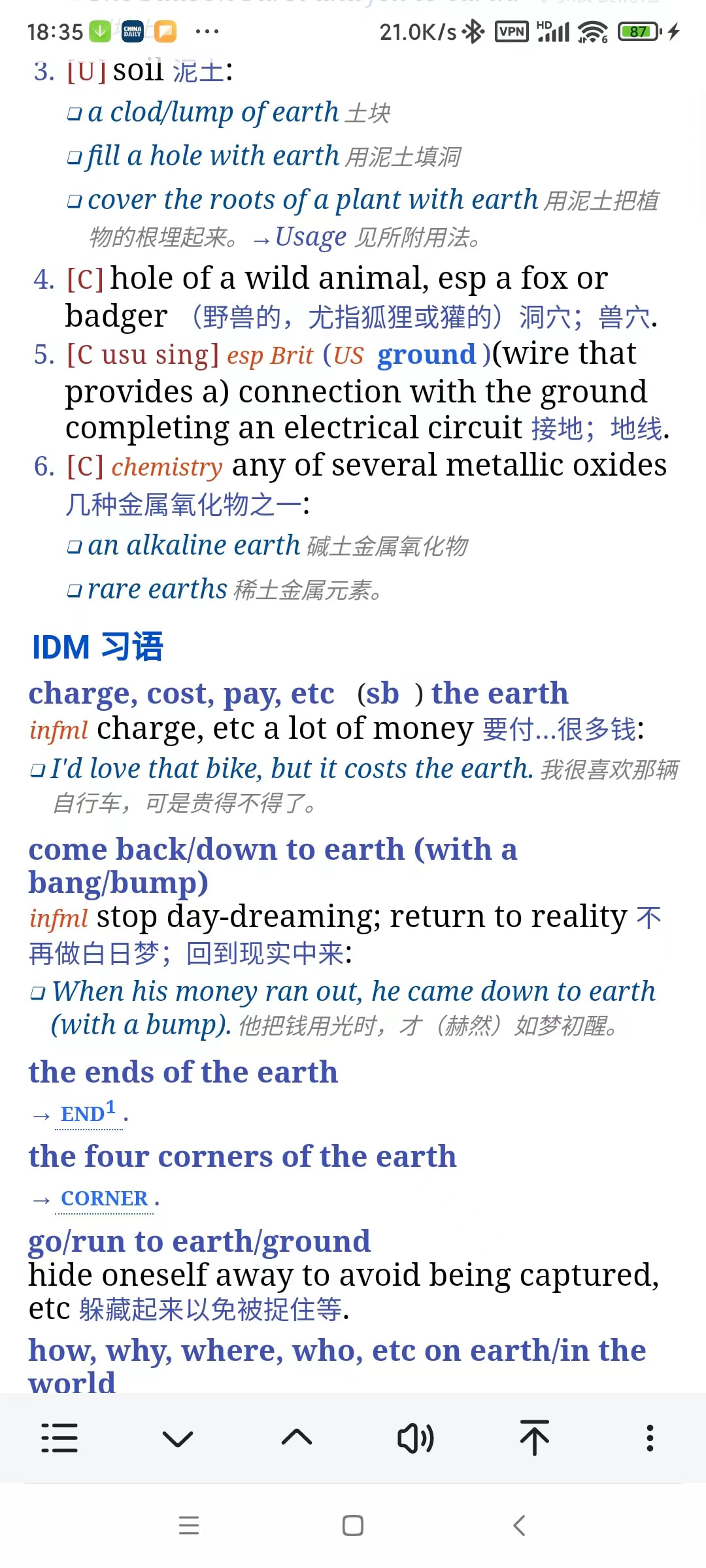Play the pronunciation audio
706x1568 pixels.
pos(415,1438)
